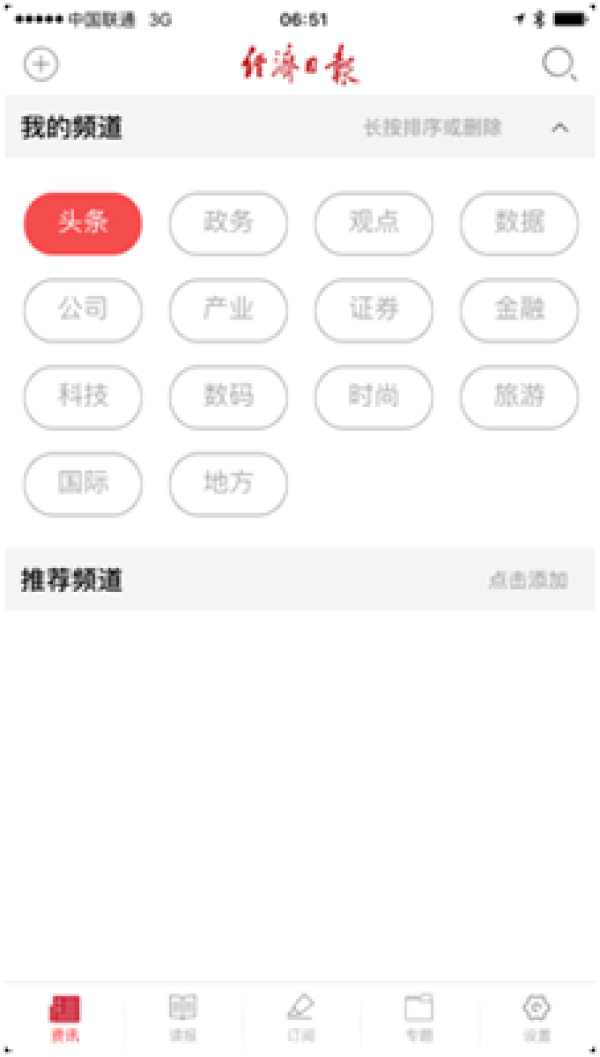Viewport: 600px width, 1057px height.
Task: Open the 证券 channel
Action: [x=374, y=310]
